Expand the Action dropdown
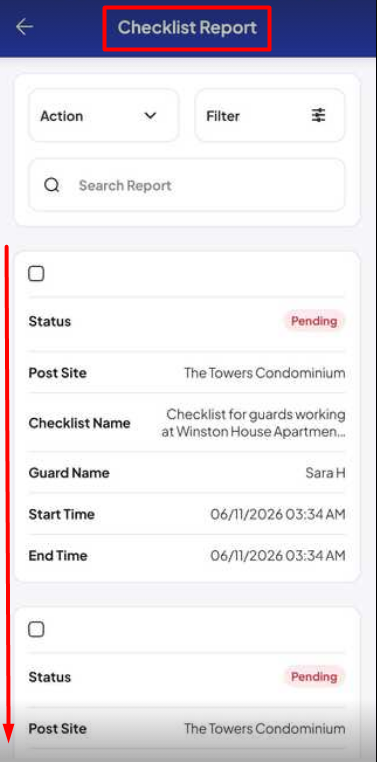This screenshot has width=377, height=762. point(103,116)
